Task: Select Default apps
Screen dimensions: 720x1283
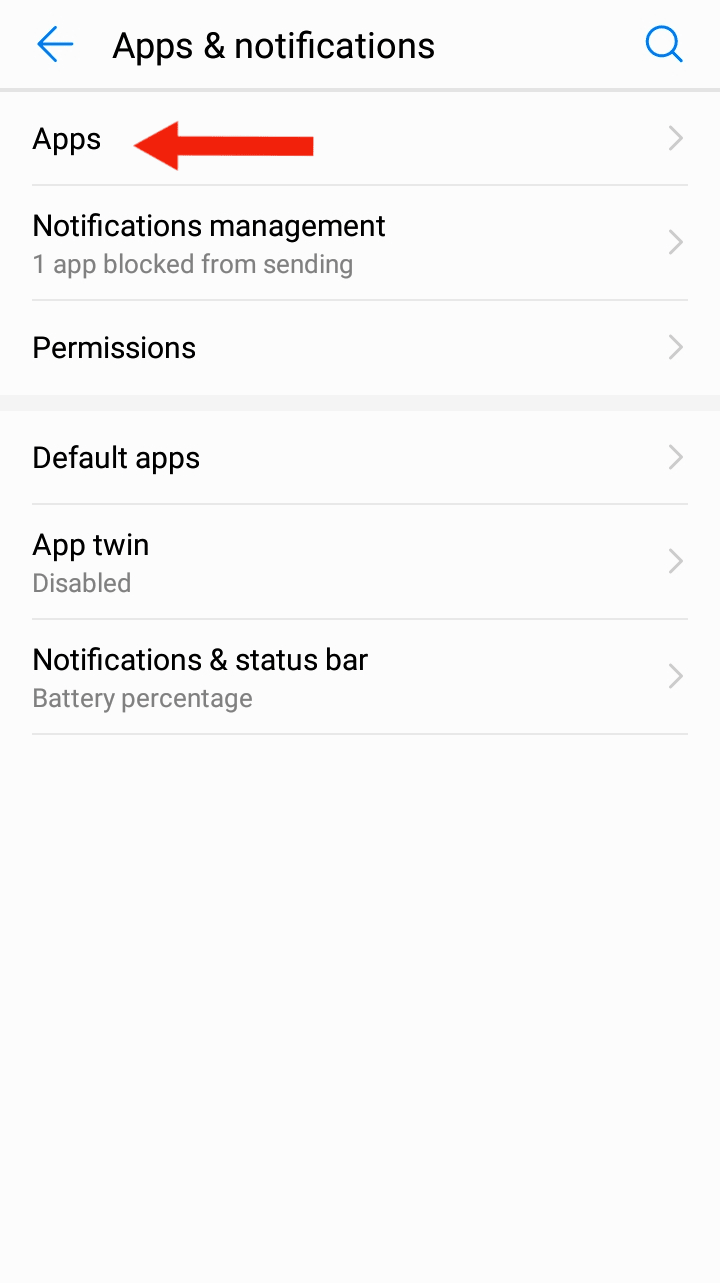Action: click(360, 458)
